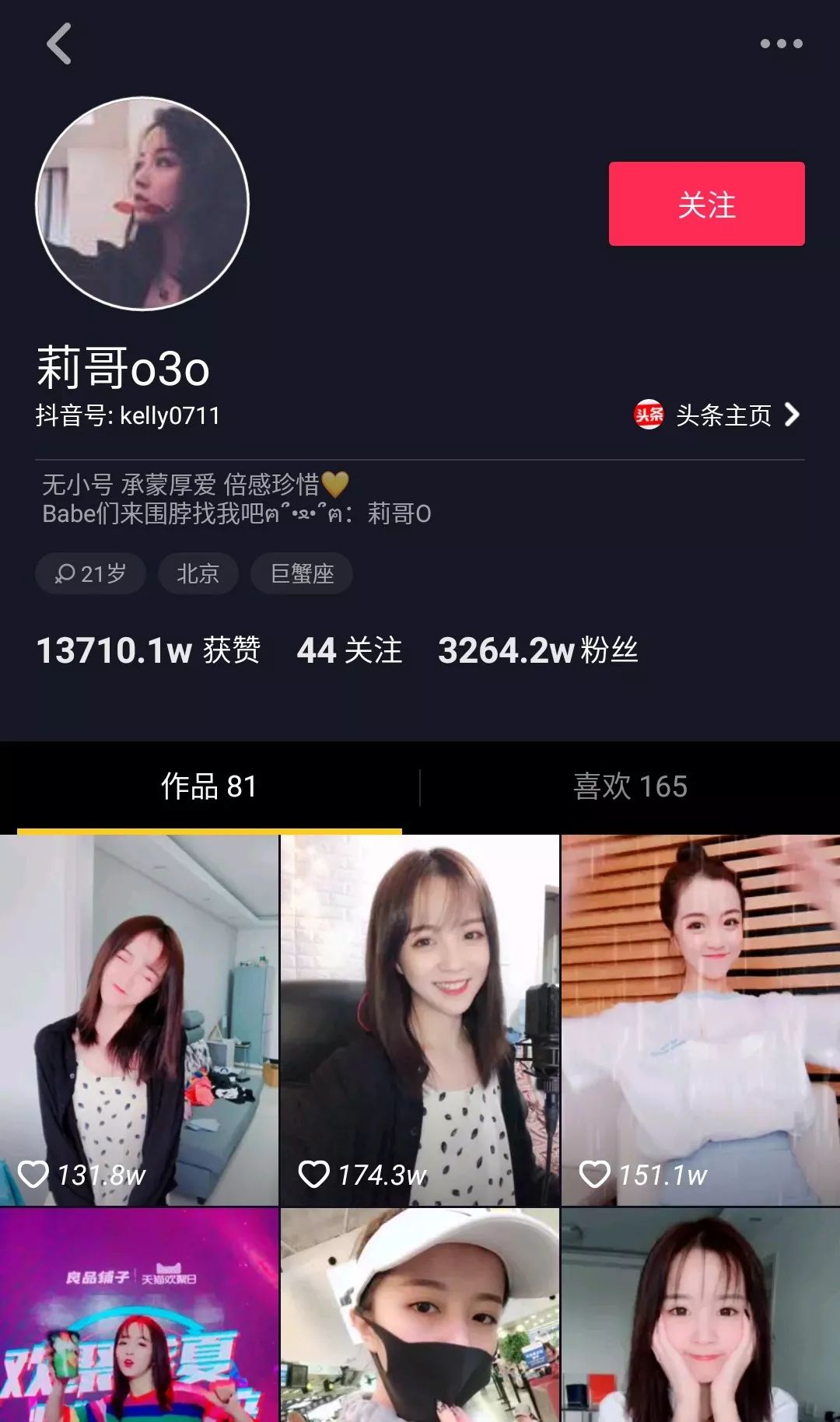This screenshot has width=840, height=1422.
Task: Expand 头条主页 via its right chevron
Action: pos(793,417)
